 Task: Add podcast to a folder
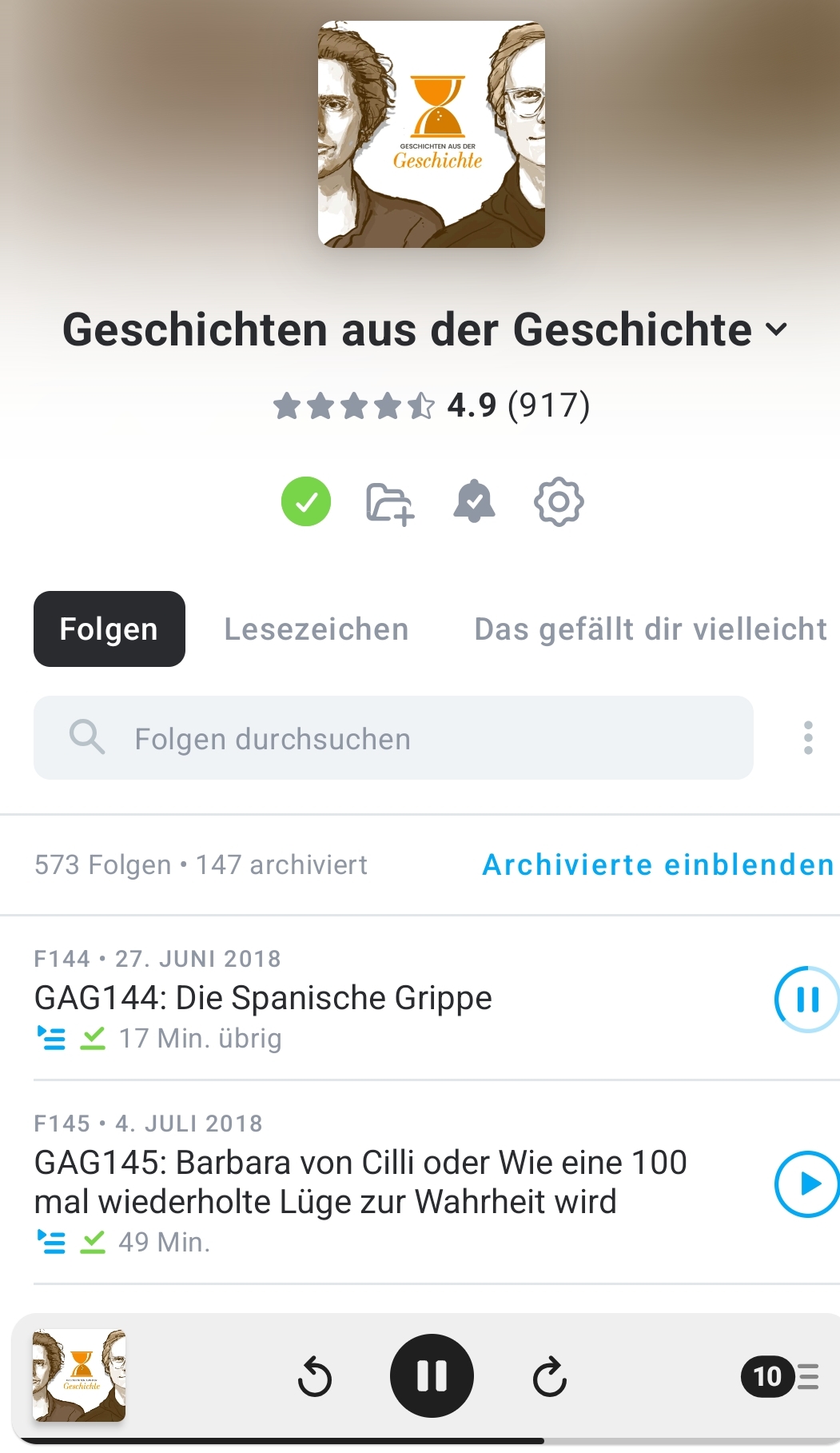[389, 503]
